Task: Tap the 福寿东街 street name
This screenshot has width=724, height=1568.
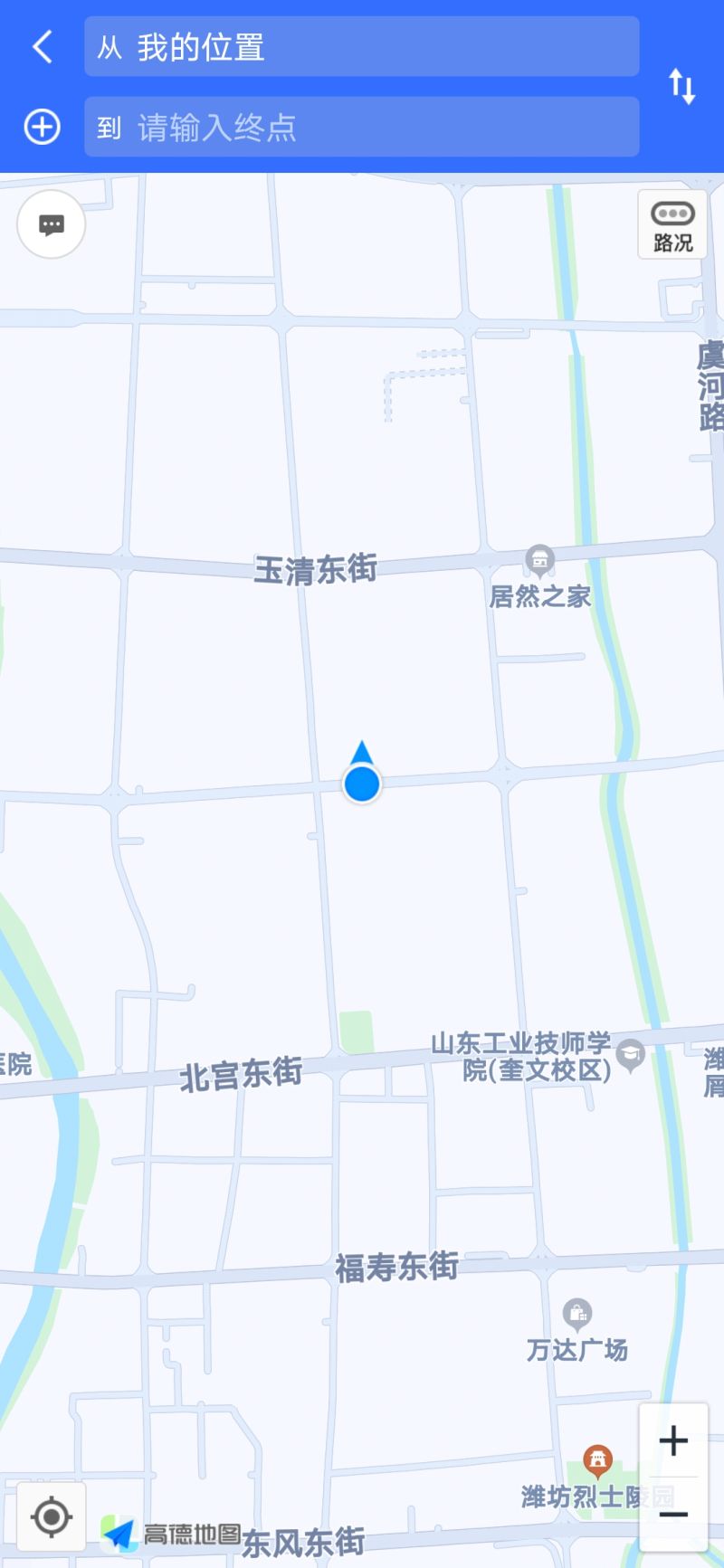Action: [x=394, y=1268]
